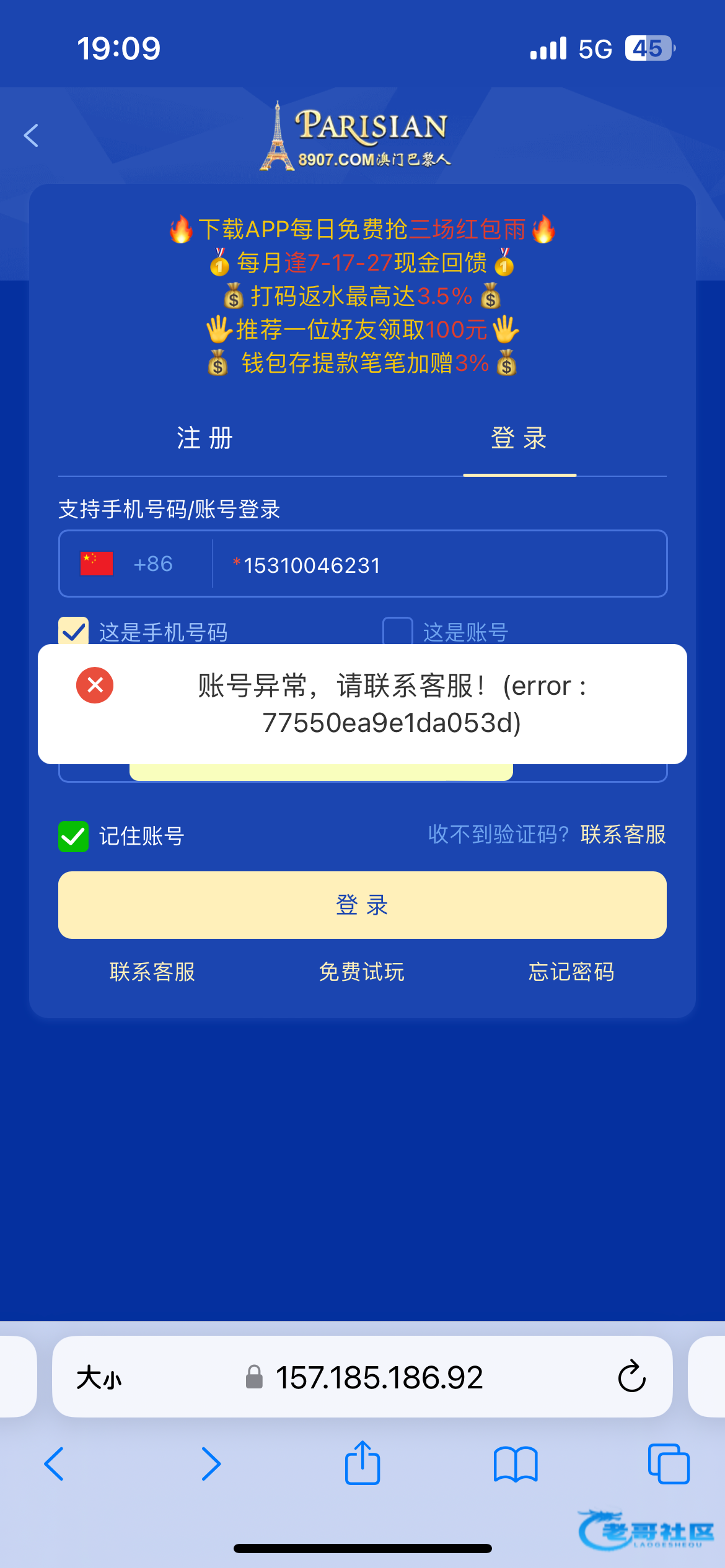Open Safari bookmarks

pos(516,1464)
